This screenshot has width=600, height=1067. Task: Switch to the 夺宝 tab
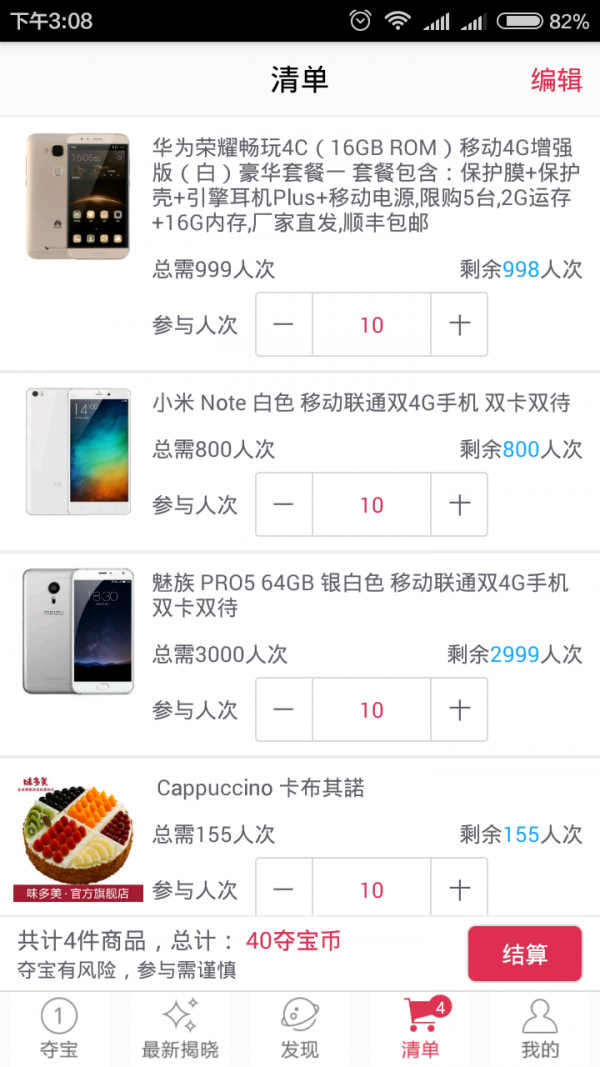coord(59,1028)
